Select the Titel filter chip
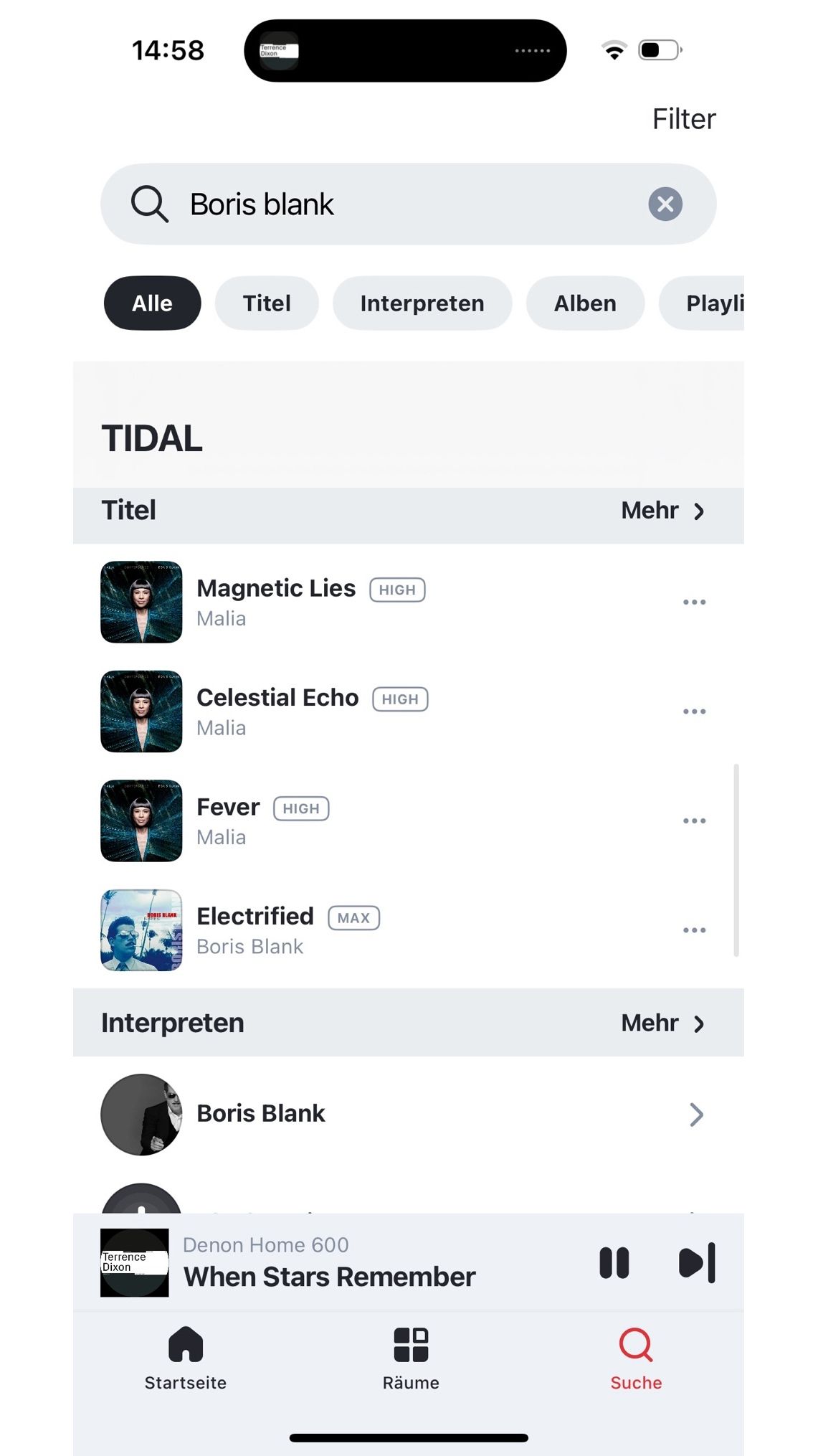818x1456 pixels. tap(267, 303)
